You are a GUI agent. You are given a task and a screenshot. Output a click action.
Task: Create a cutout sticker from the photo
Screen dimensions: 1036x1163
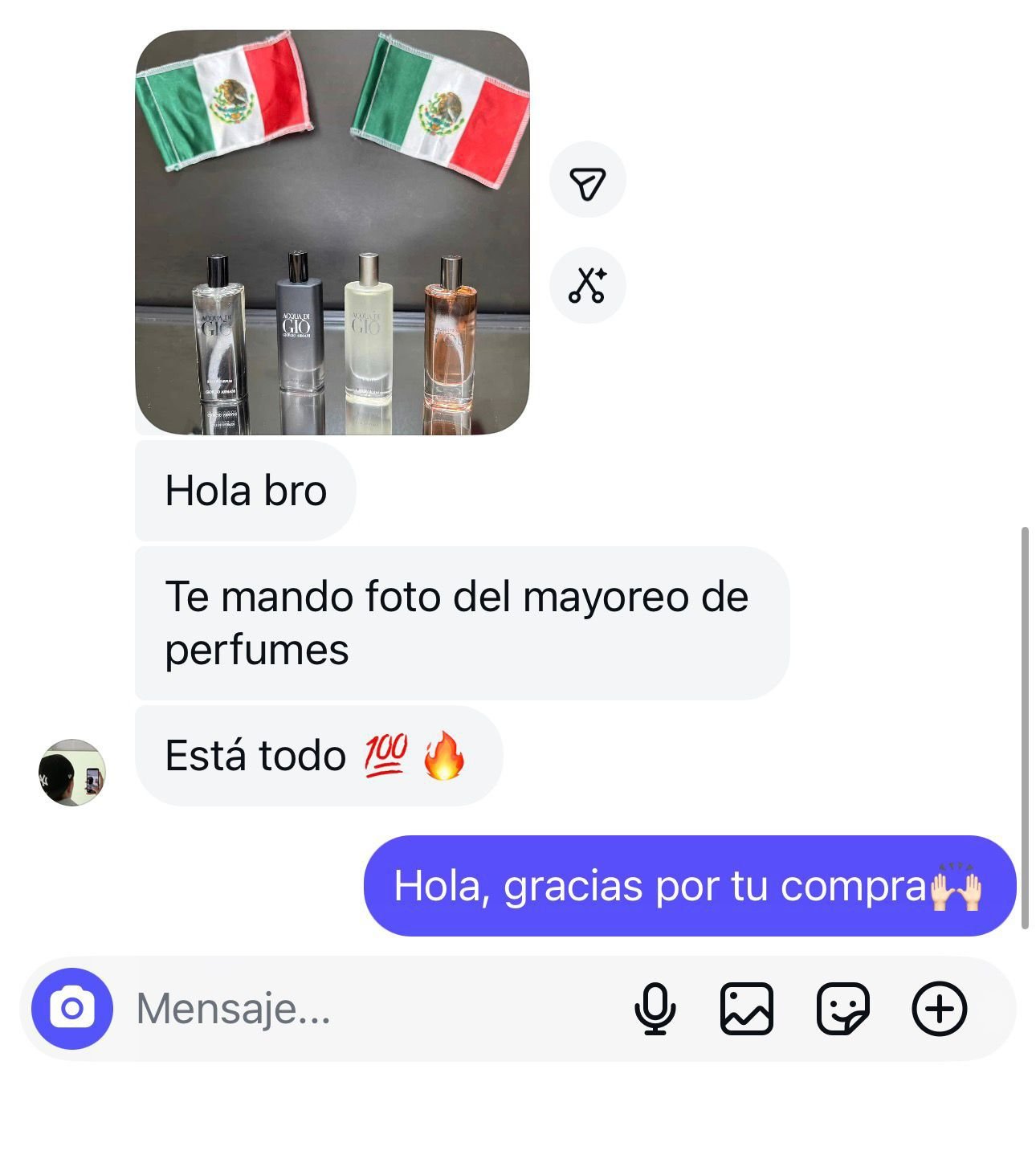coord(587,285)
